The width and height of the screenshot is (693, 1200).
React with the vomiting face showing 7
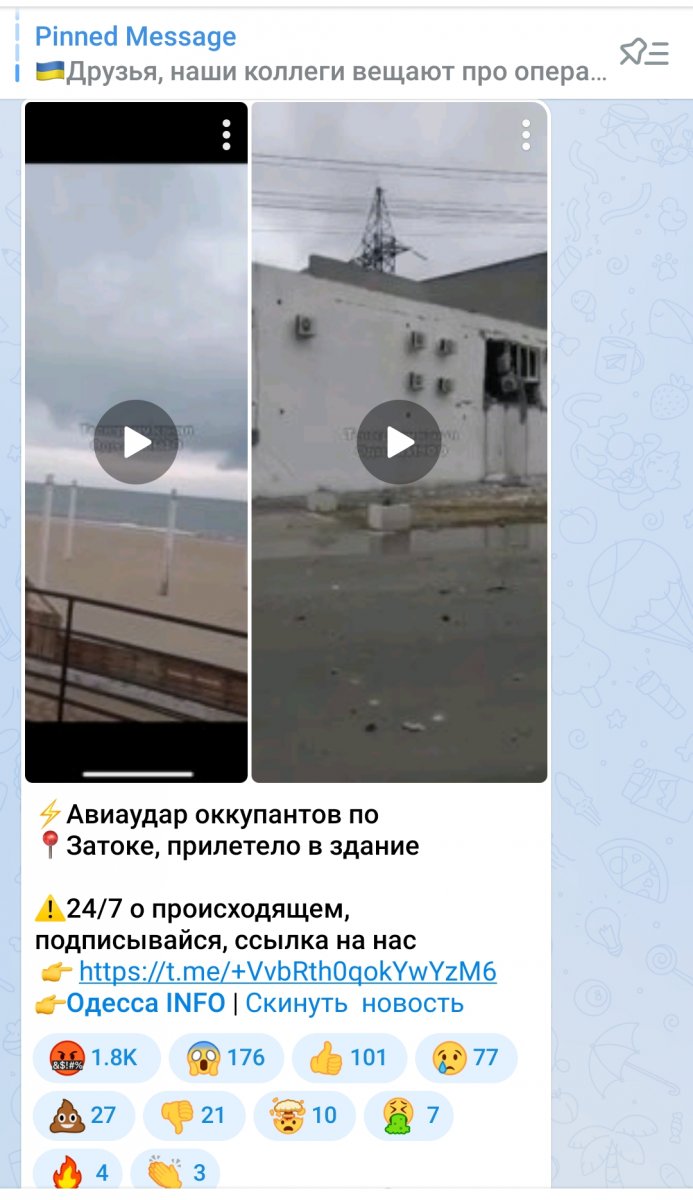point(408,1115)
